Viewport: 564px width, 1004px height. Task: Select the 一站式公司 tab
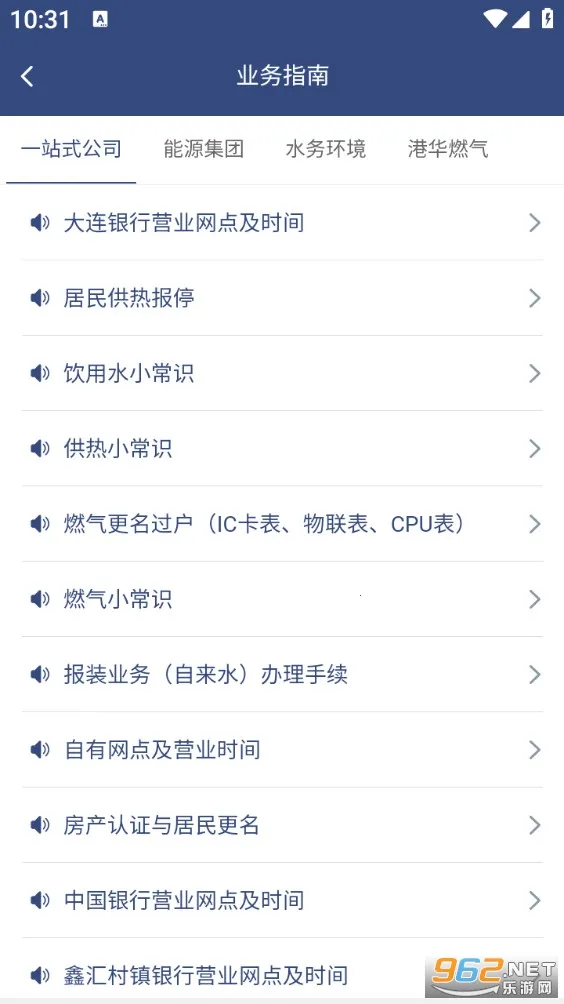click(x=71, y=149)
